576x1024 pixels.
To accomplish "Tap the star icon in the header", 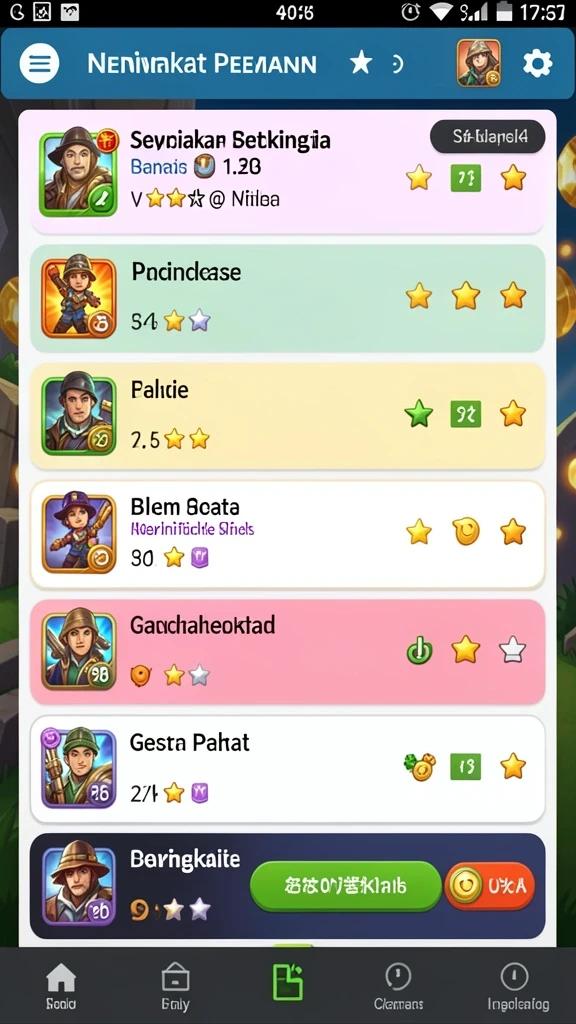I will [x=360, y=63].
